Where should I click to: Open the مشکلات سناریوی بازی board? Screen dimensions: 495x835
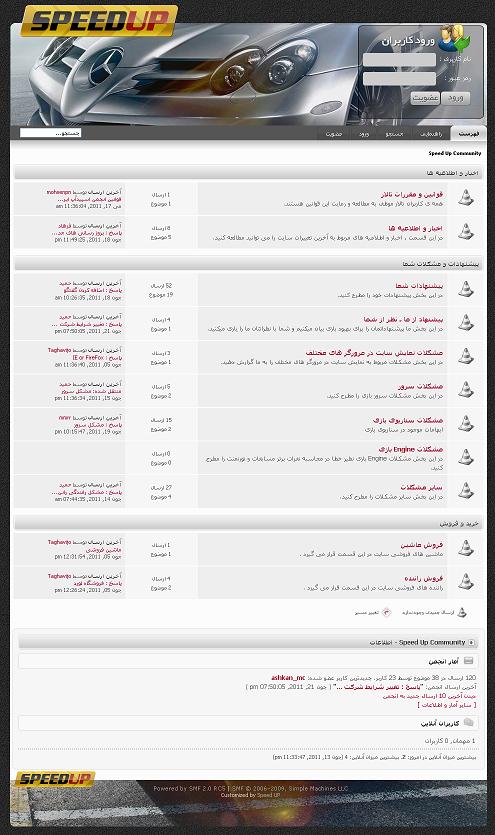[408, 420]
